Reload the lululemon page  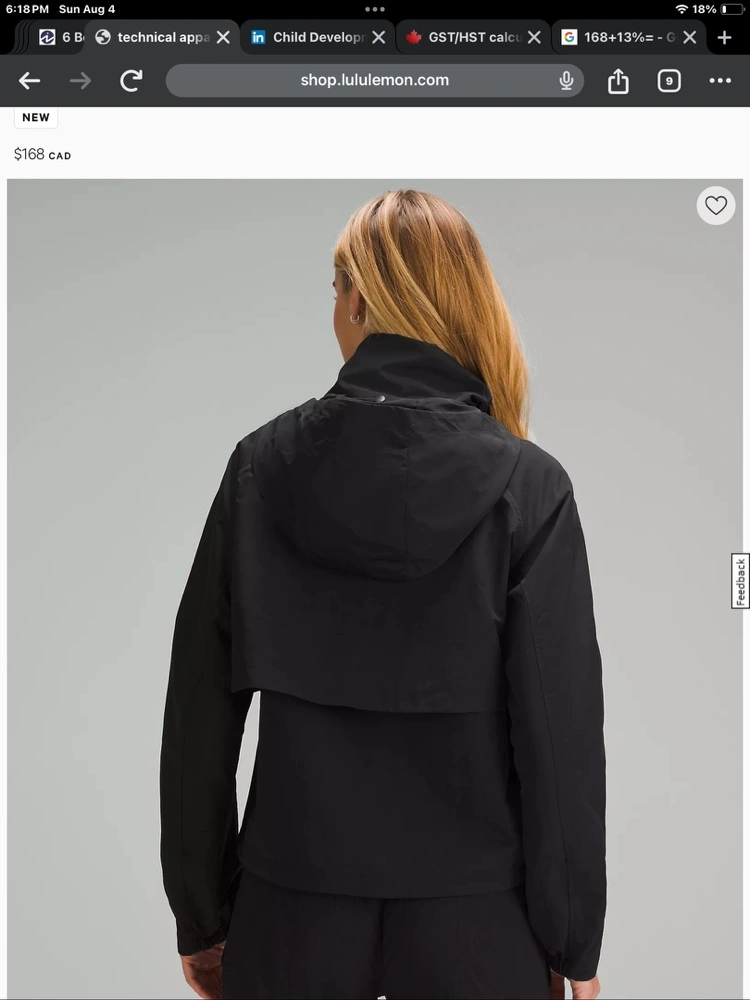pyautogui.click(x=131, y=81)
